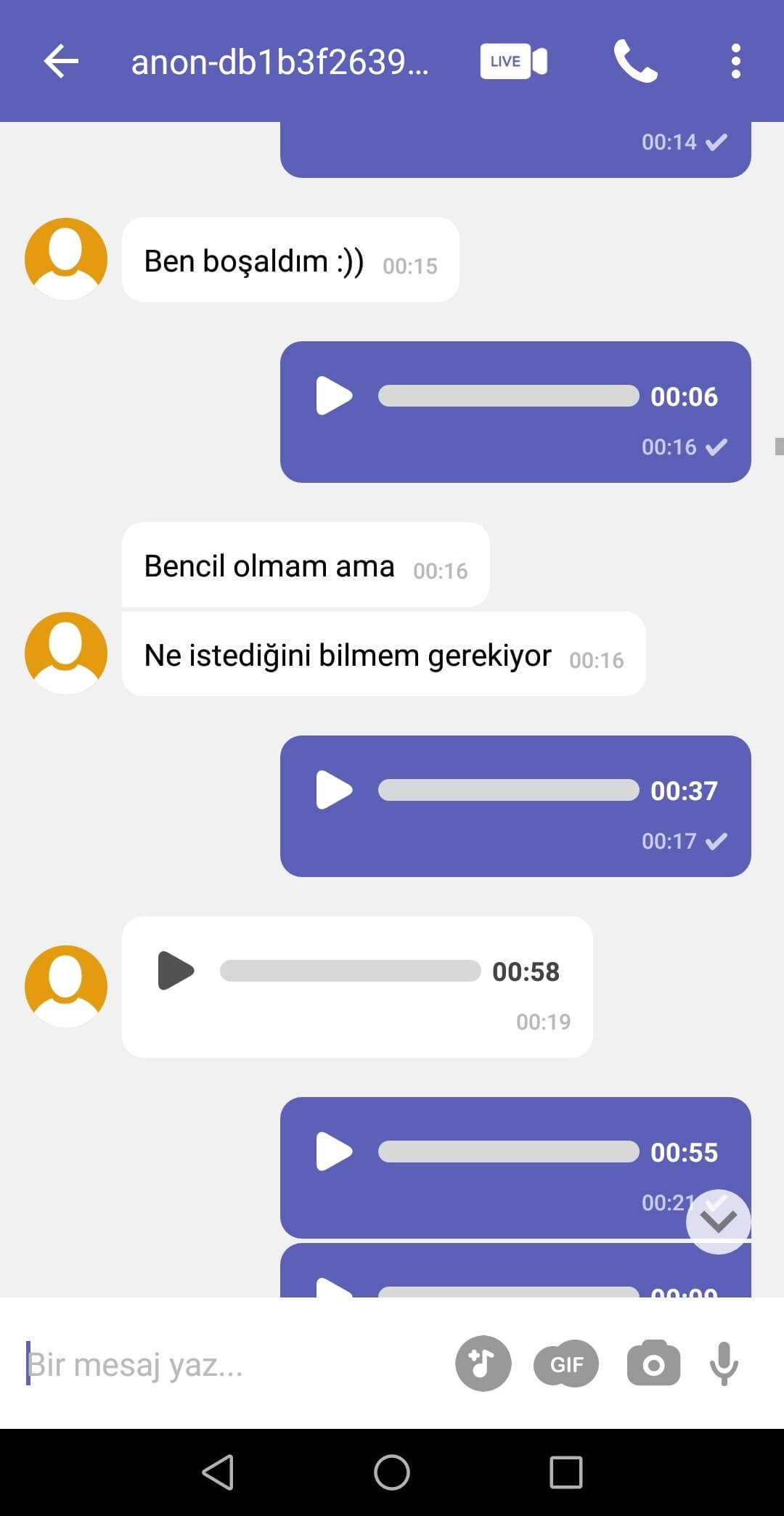Screen dimensions: 784x1516
Task: Play the received 00:58 voice message
Action: click(x=176, y=971)
